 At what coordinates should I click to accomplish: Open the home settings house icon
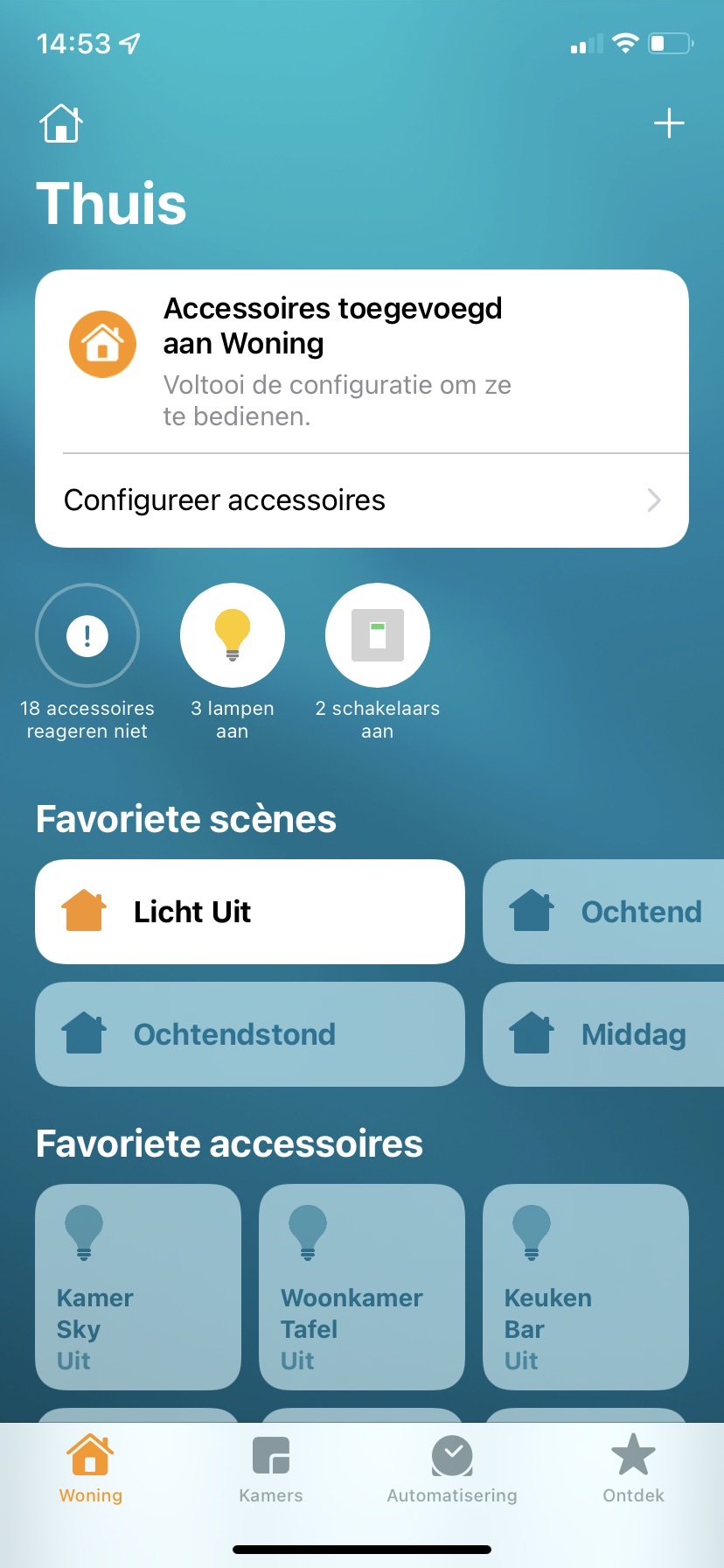[x=61, y=123]
